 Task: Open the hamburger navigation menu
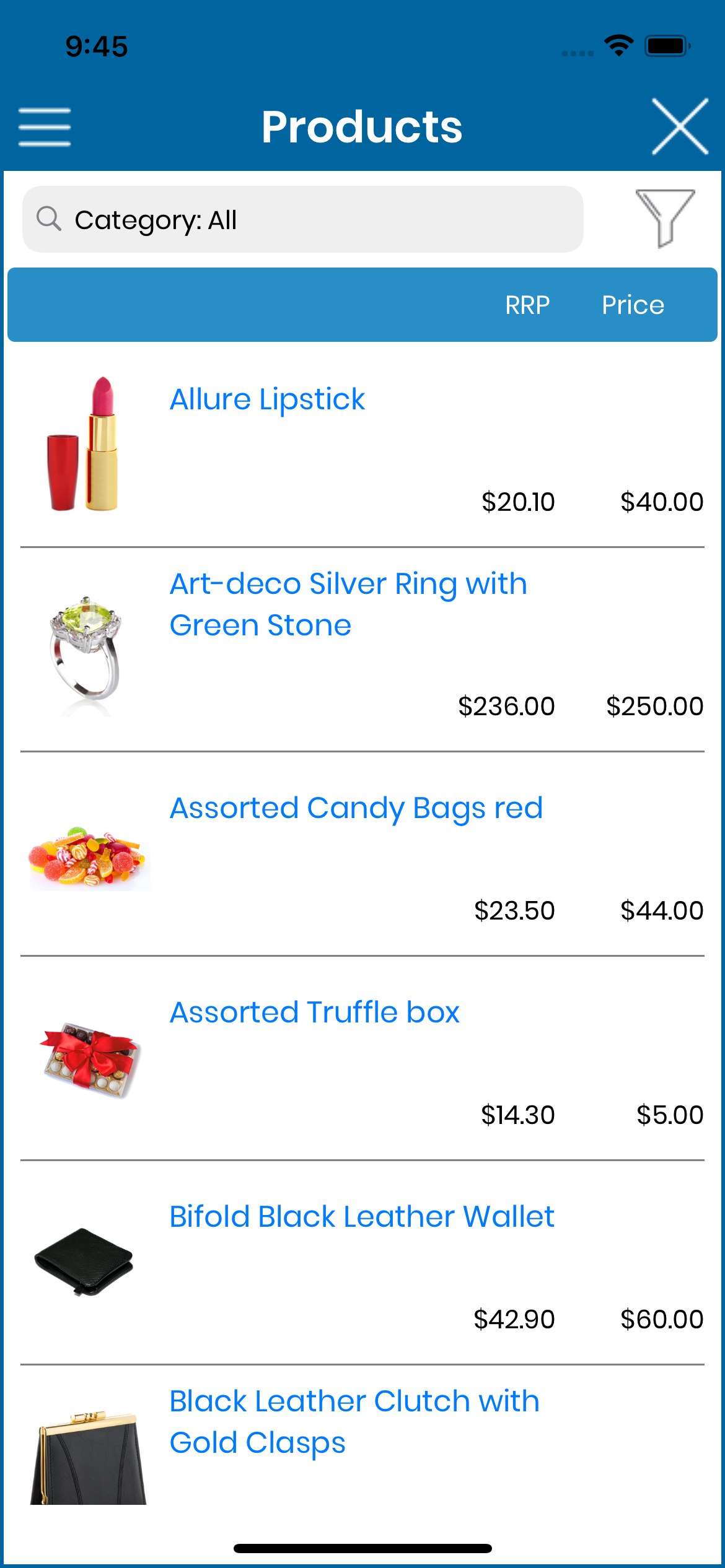45,127
